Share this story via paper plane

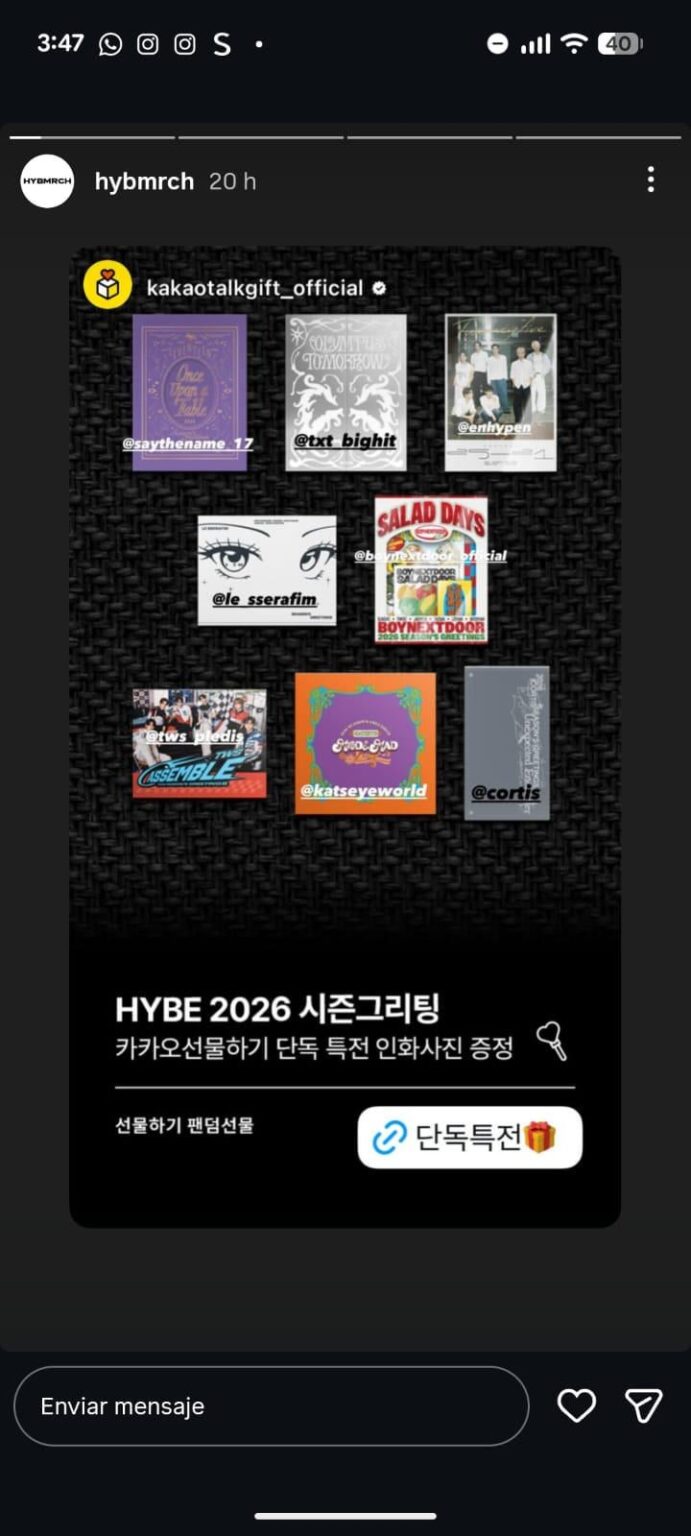click(643, 1406)
